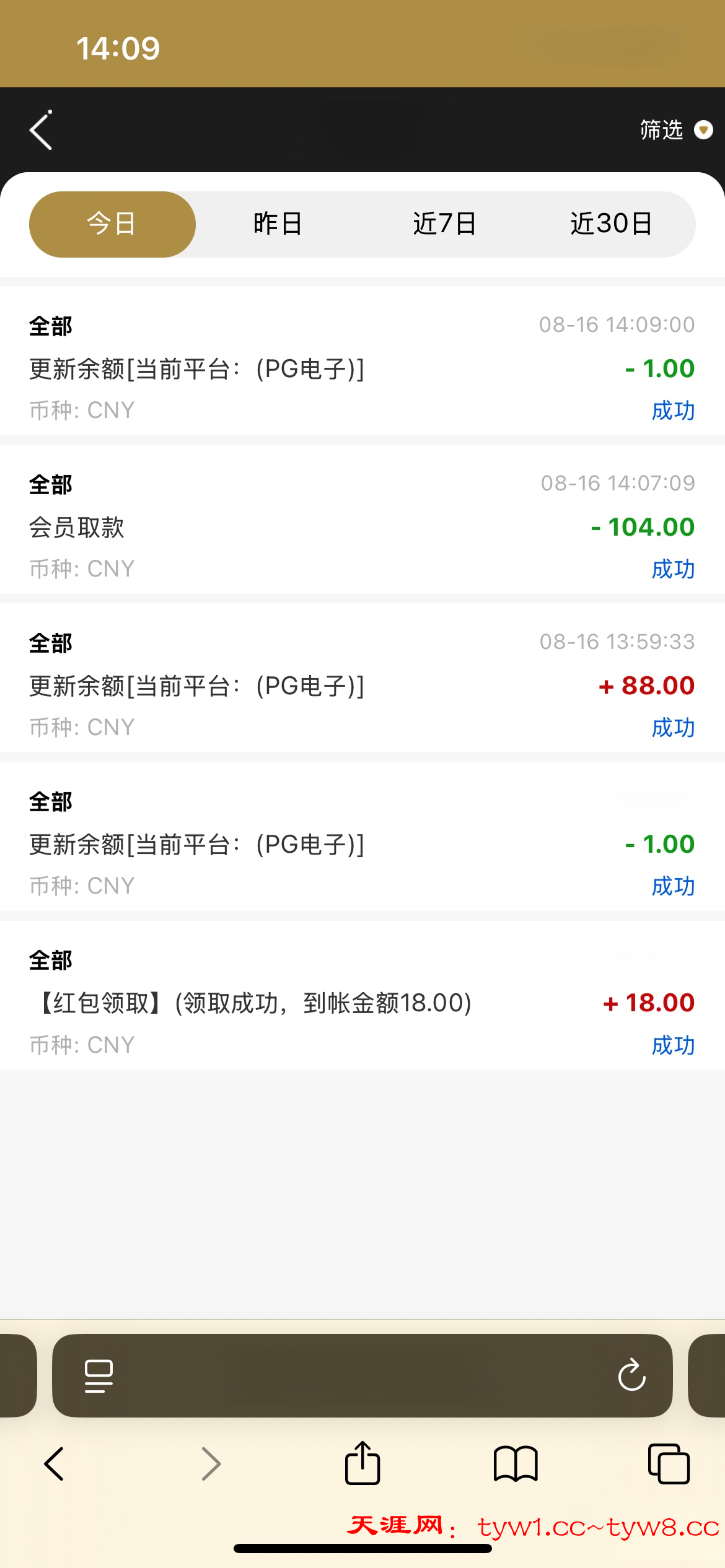
Task: Tap Safari's back navigation button
Action: pyautogui.click(x=55, y=1464)
